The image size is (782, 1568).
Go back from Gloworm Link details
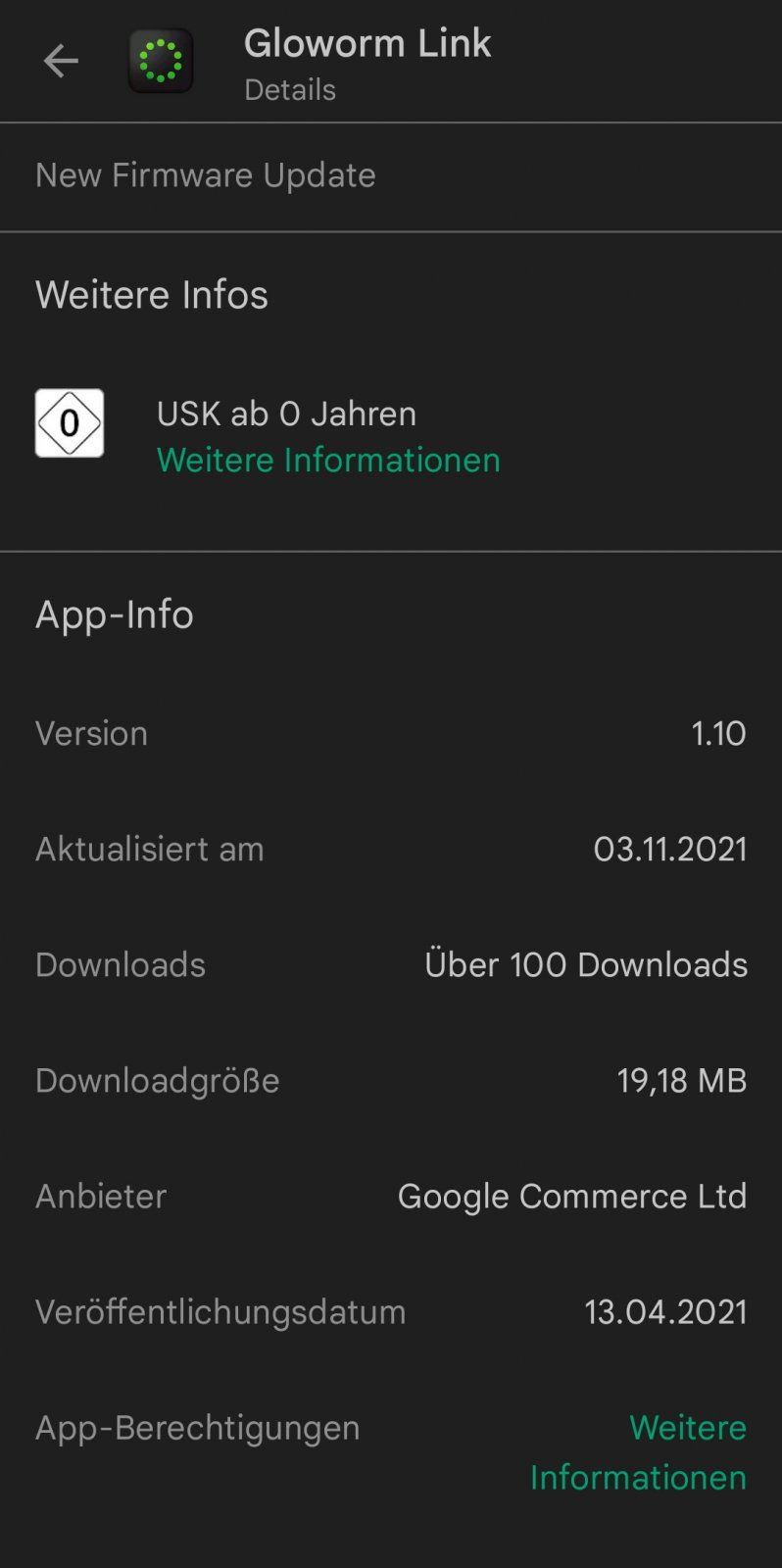[61, 62]
